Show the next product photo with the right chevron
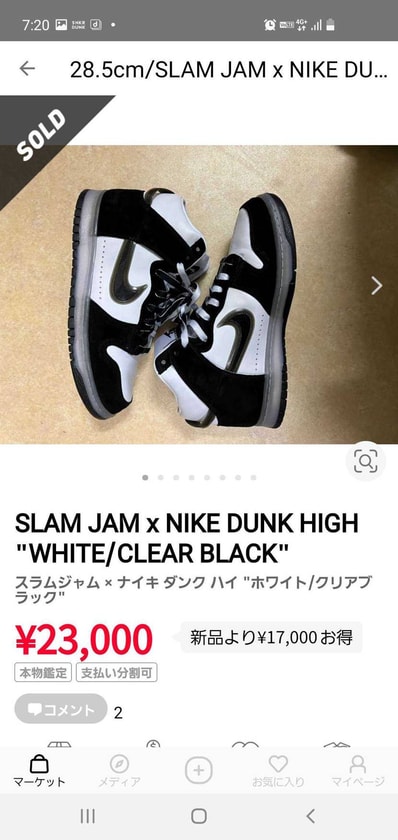Viewport: 398px width, 840px height. pos(377,286)
